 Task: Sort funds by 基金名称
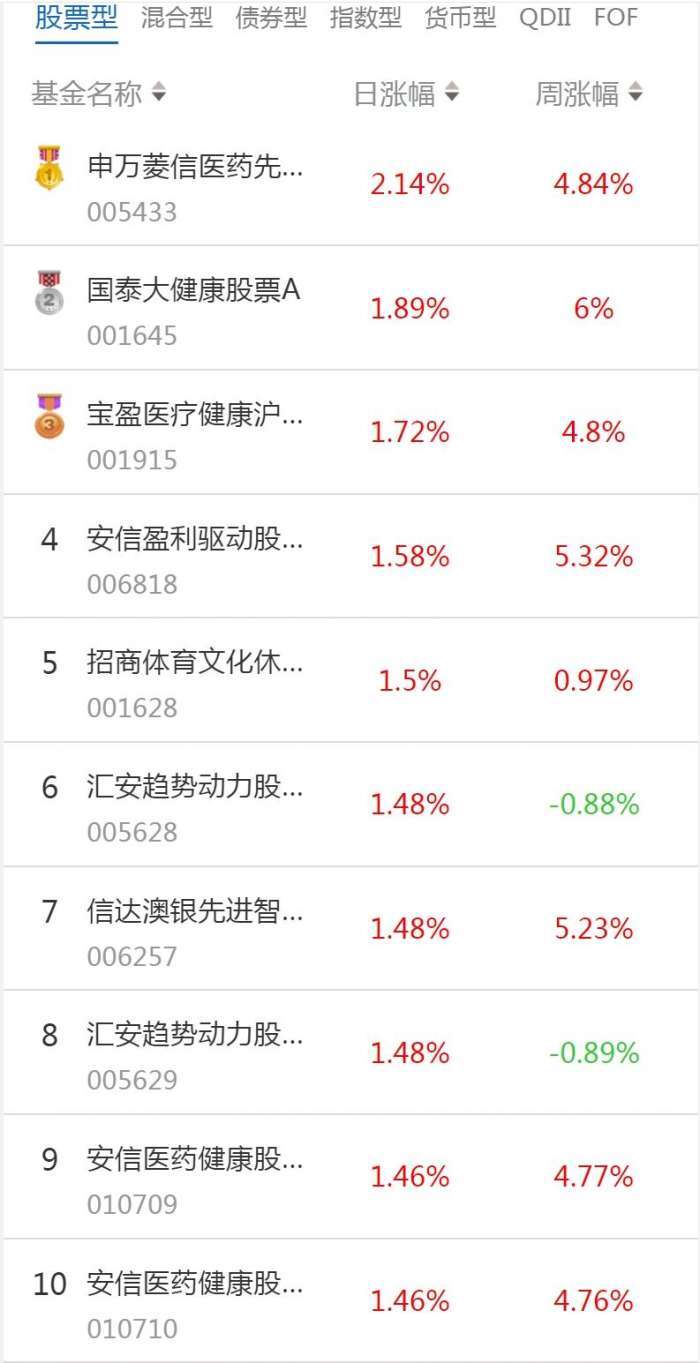[x=98, y=94]
